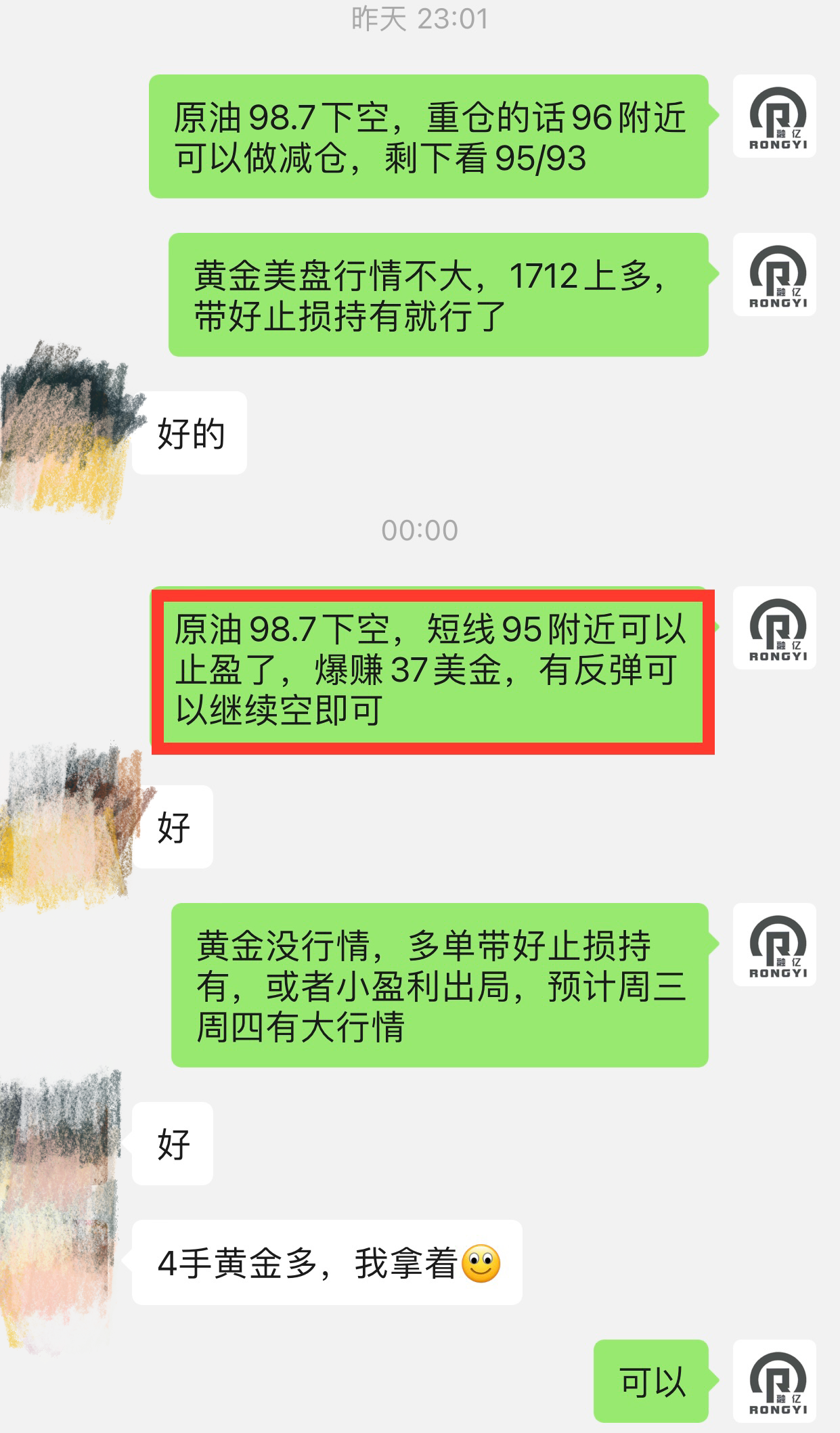Tap RONGYI avatar next to '1712上多' message

tap(774, 275)
